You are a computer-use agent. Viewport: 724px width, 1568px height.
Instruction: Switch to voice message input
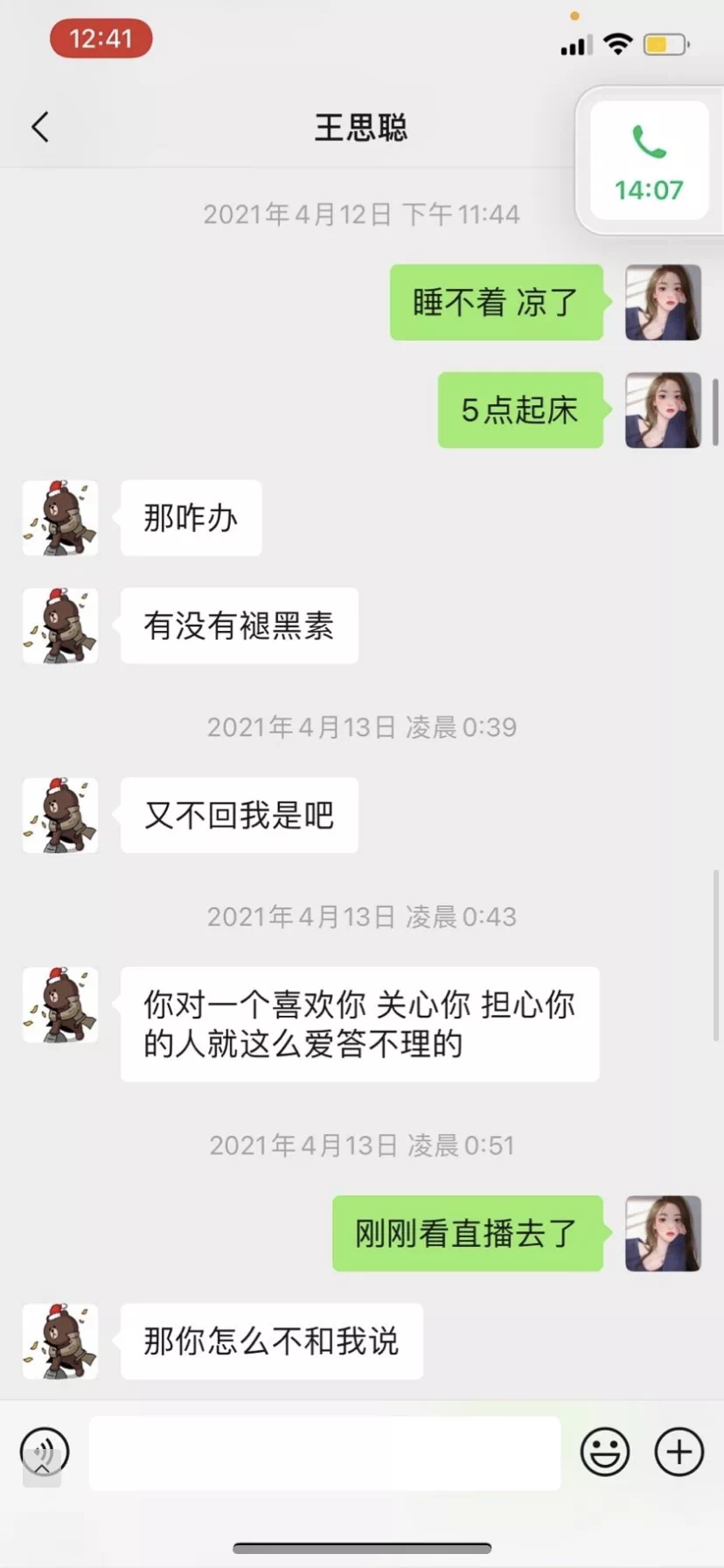click(x=45, y=1452)
